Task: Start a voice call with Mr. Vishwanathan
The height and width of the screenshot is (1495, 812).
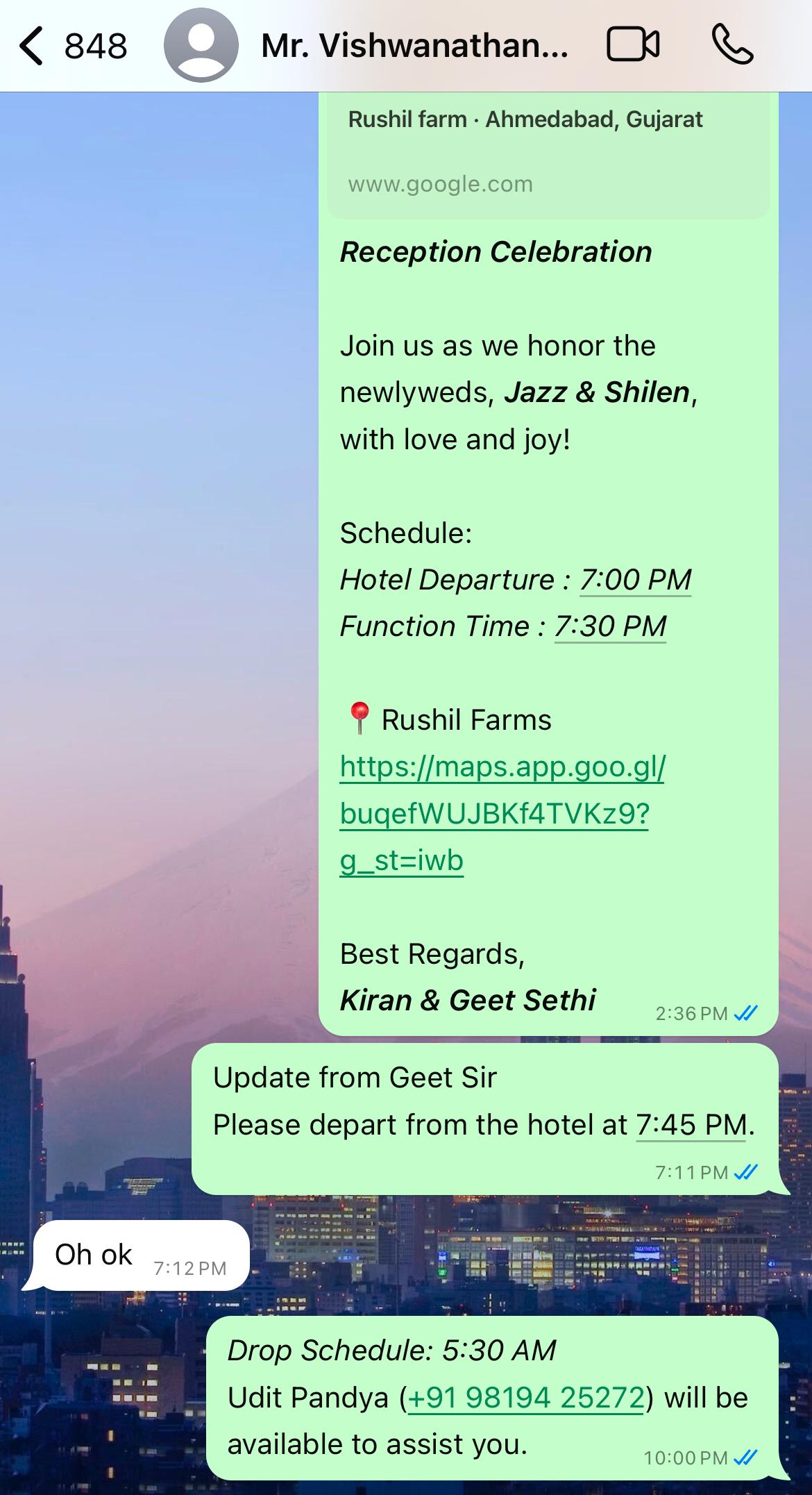Action: [x=732, y=46]
